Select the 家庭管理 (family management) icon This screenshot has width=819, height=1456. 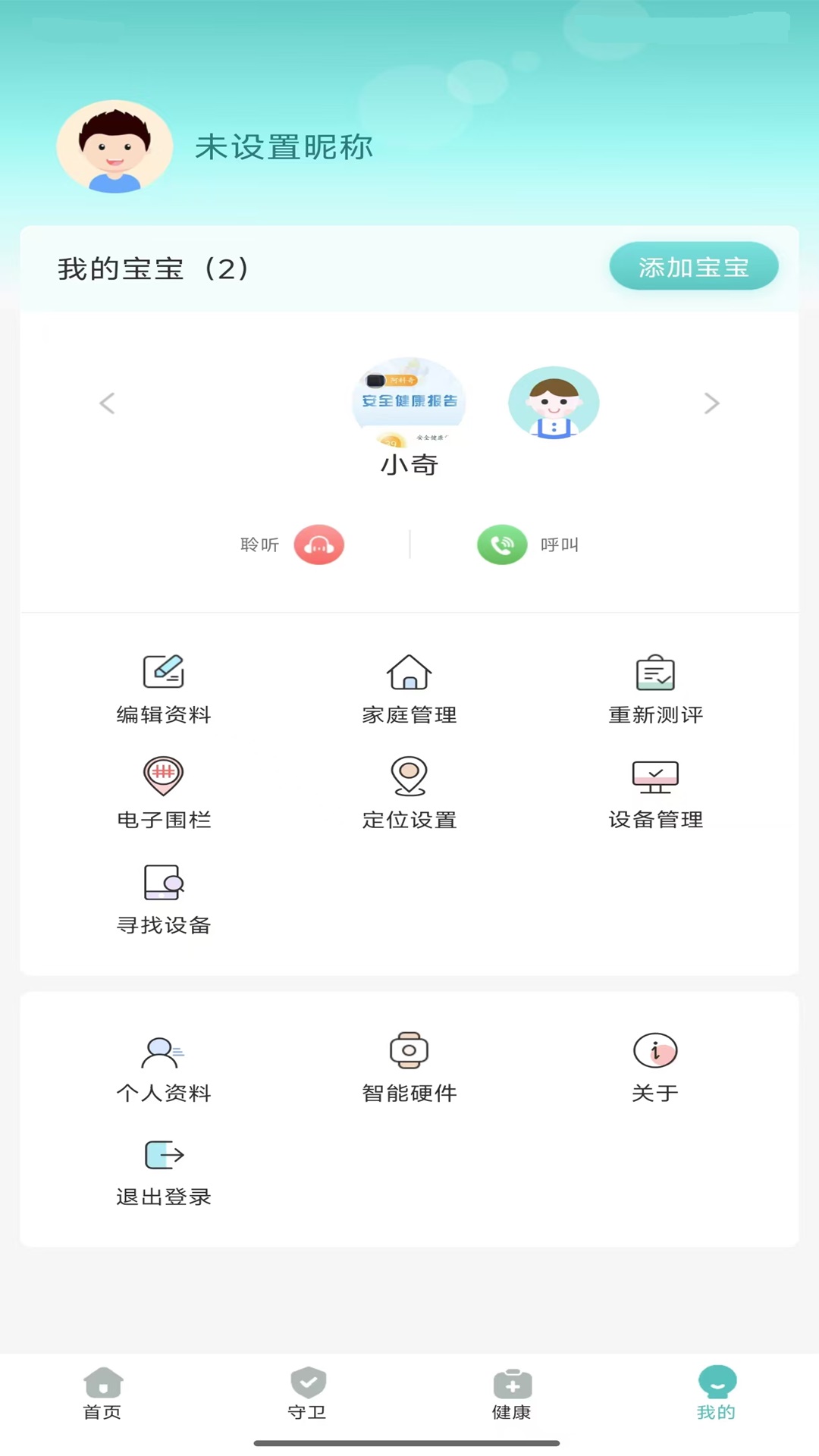(x=409, y=686)
